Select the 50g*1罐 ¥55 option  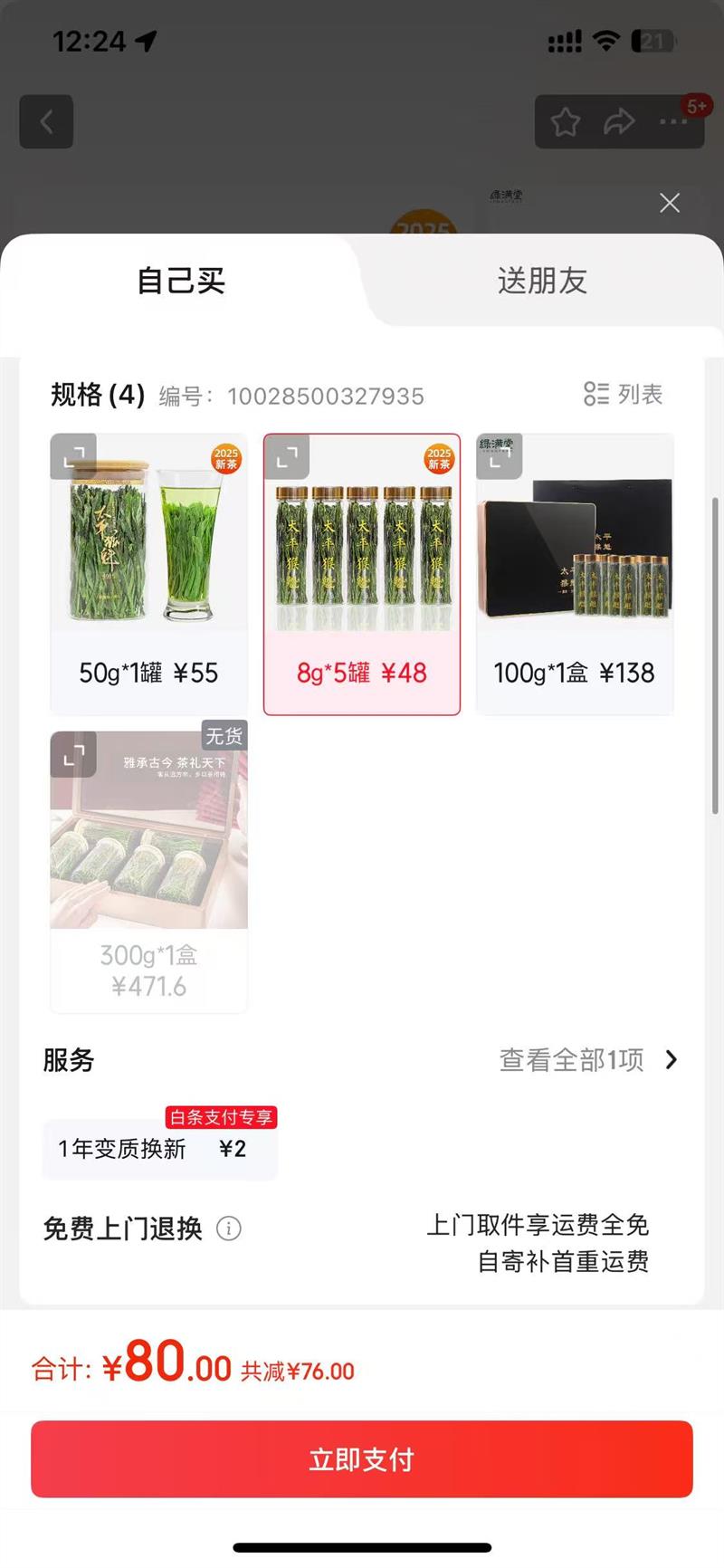148,673
